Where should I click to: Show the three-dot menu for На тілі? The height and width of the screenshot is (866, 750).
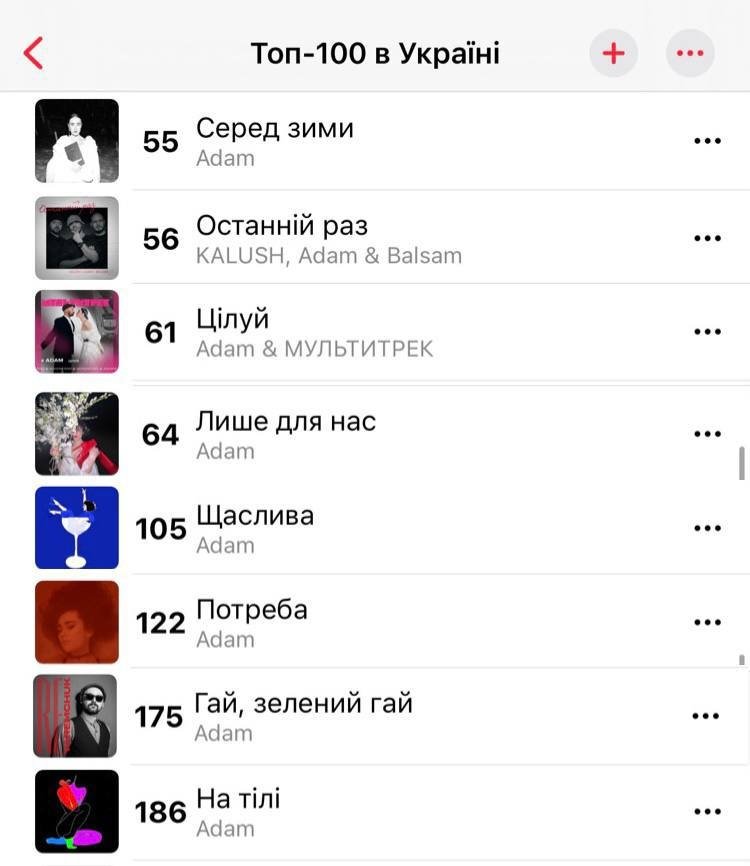tap(707, 811)
